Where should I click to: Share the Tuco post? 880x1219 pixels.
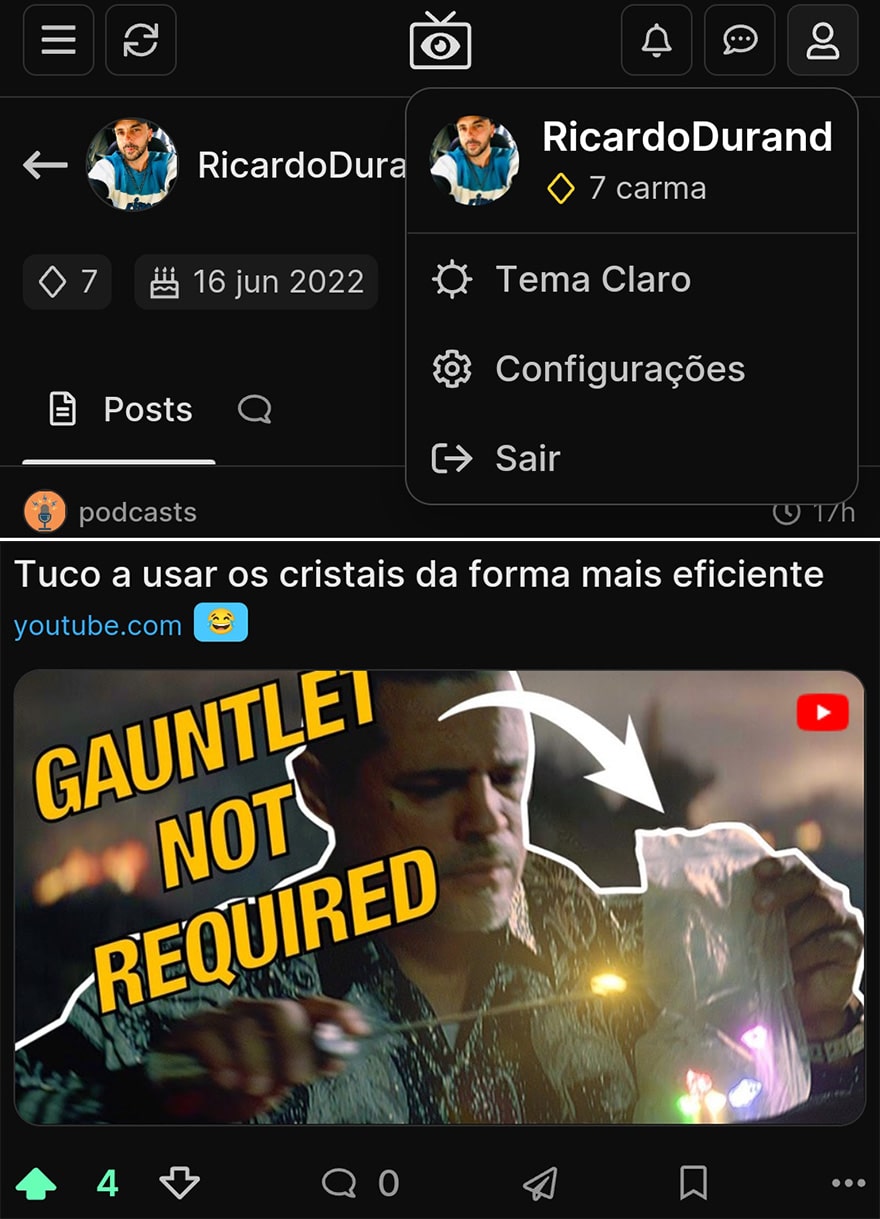pyautogui.click(x=540, y=1185)
